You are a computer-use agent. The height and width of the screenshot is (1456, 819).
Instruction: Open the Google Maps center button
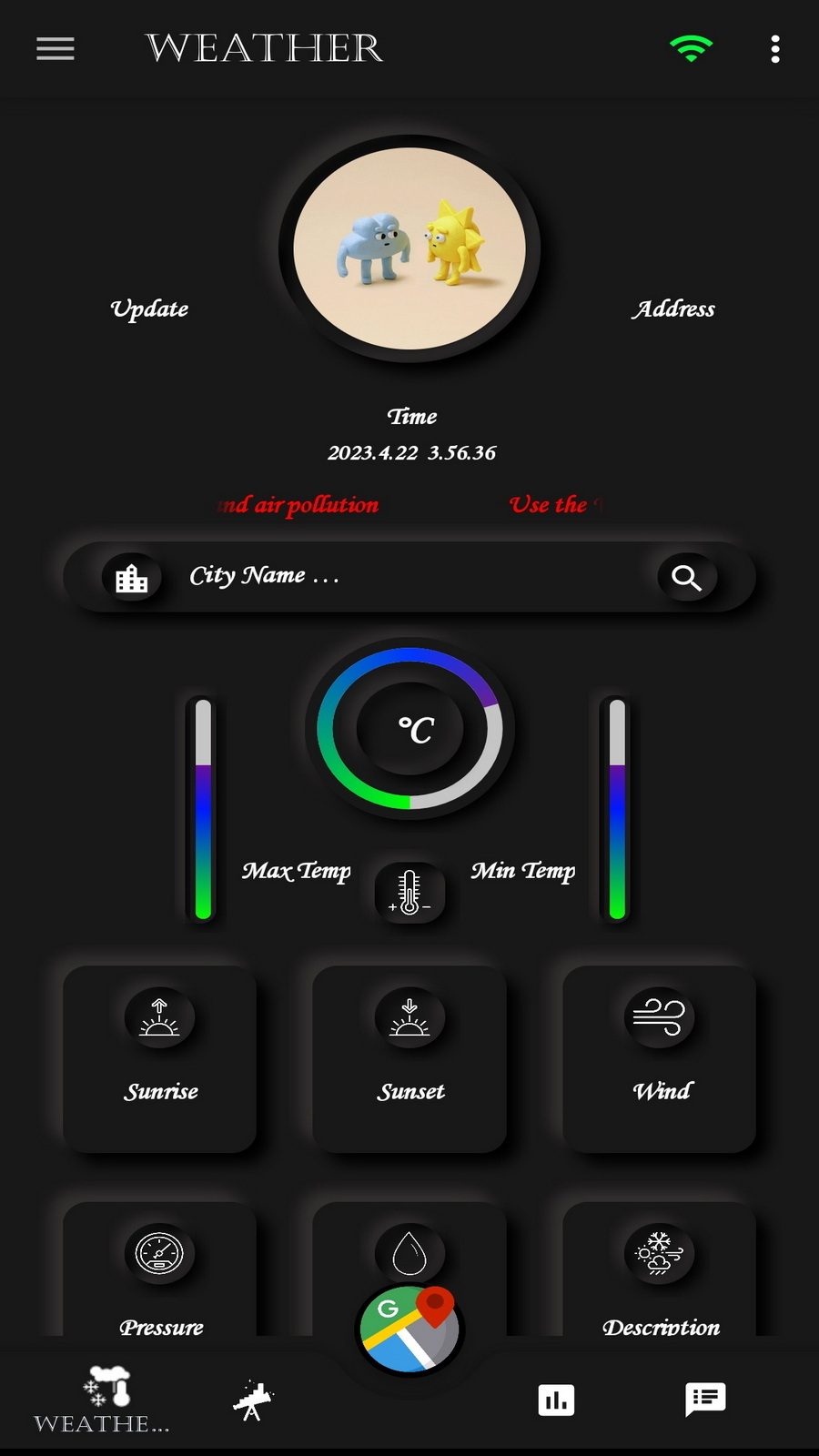coord(409,1330)
